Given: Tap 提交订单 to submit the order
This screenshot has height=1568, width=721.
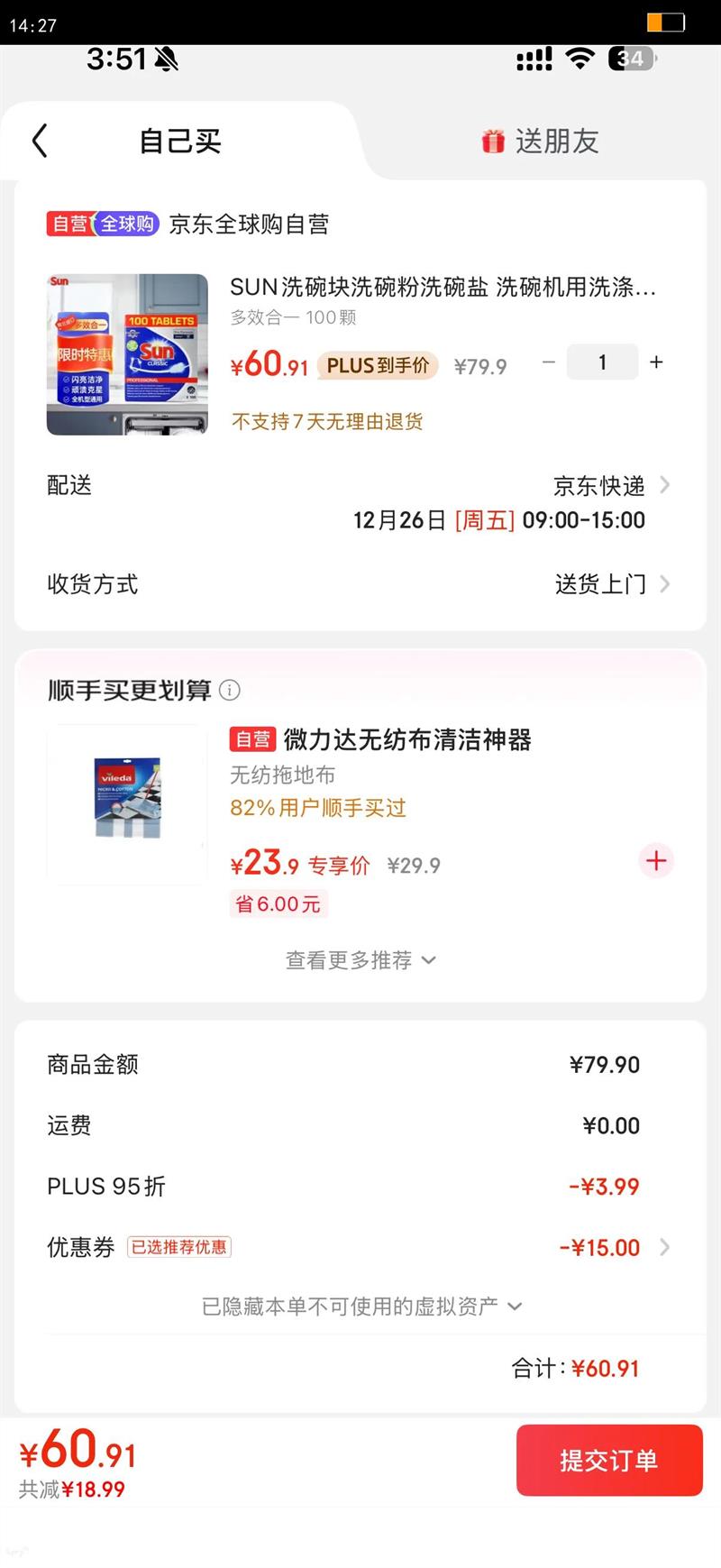Looking at the screenshot, I should (x=608, y=1460).
